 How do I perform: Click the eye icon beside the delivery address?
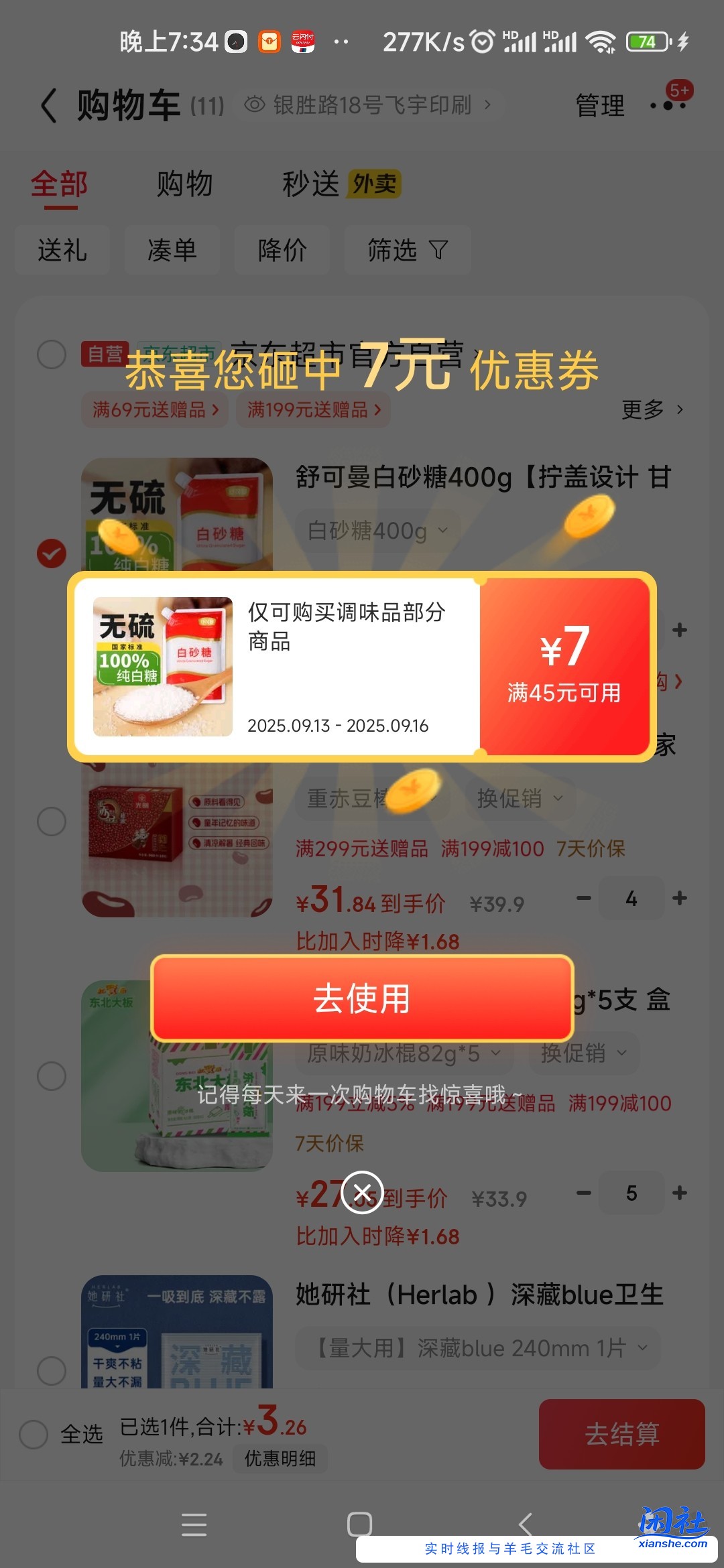253,105
